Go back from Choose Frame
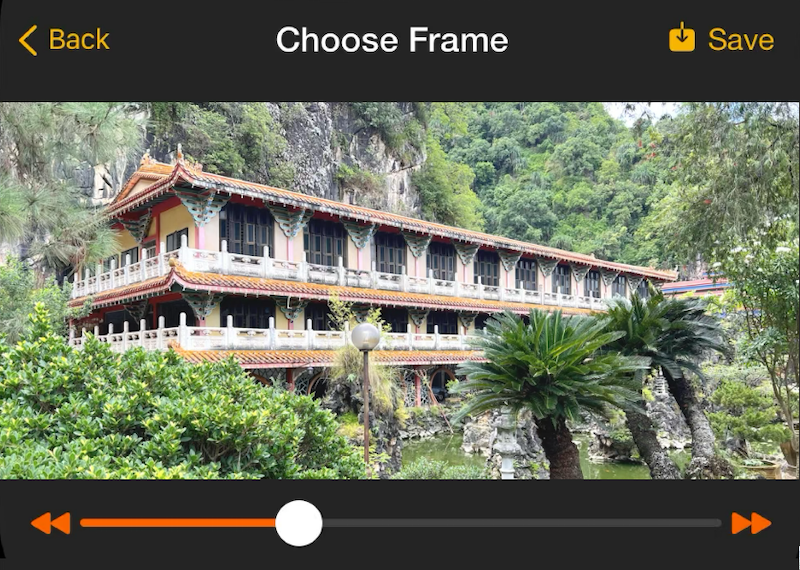This screenshot has width=800, height=570. tap(64, 40)
